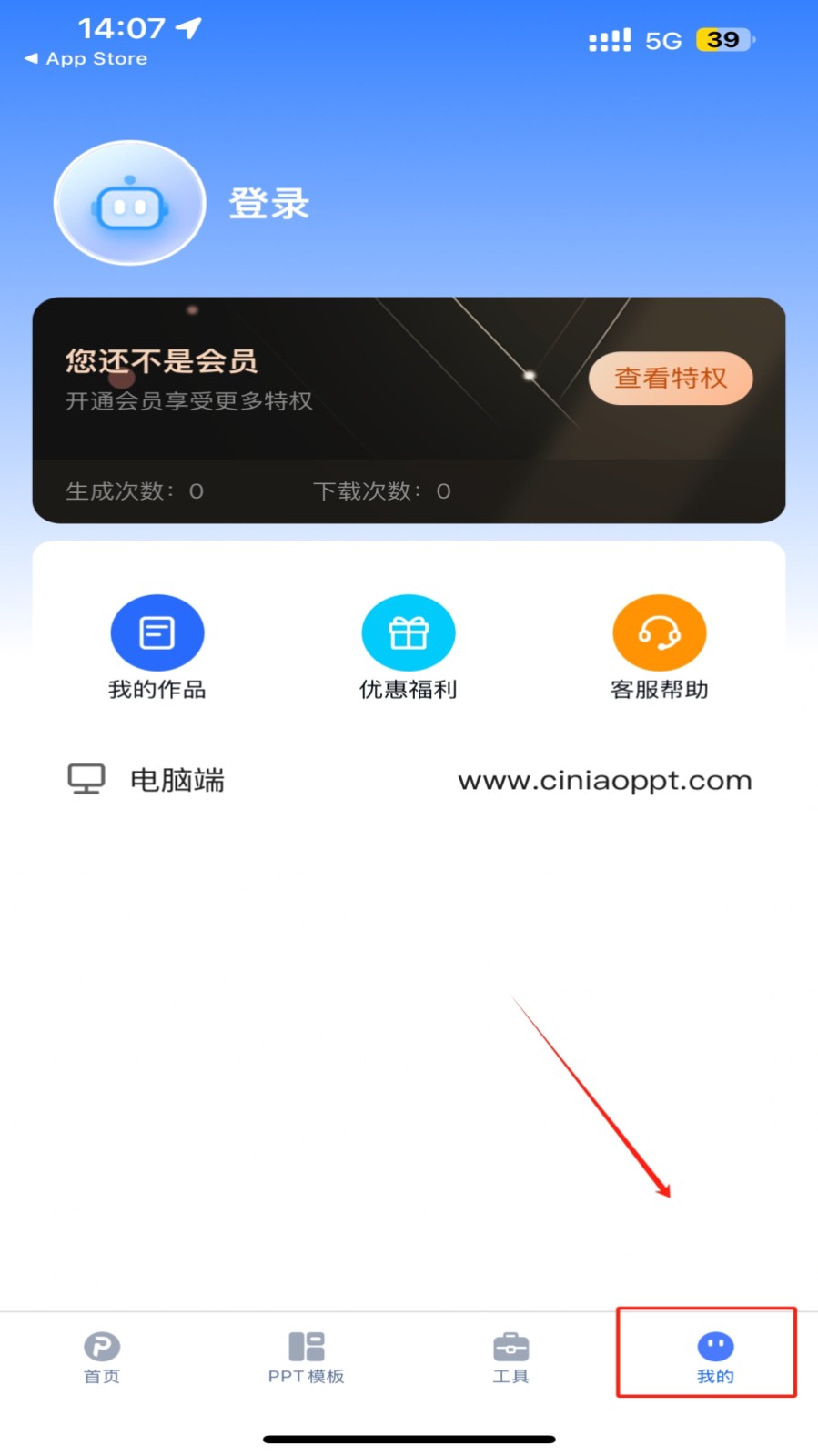The image size is (818, 1456).
Task: Switch to the PPT模板 templates tab
Action: tap(306, 1357)
